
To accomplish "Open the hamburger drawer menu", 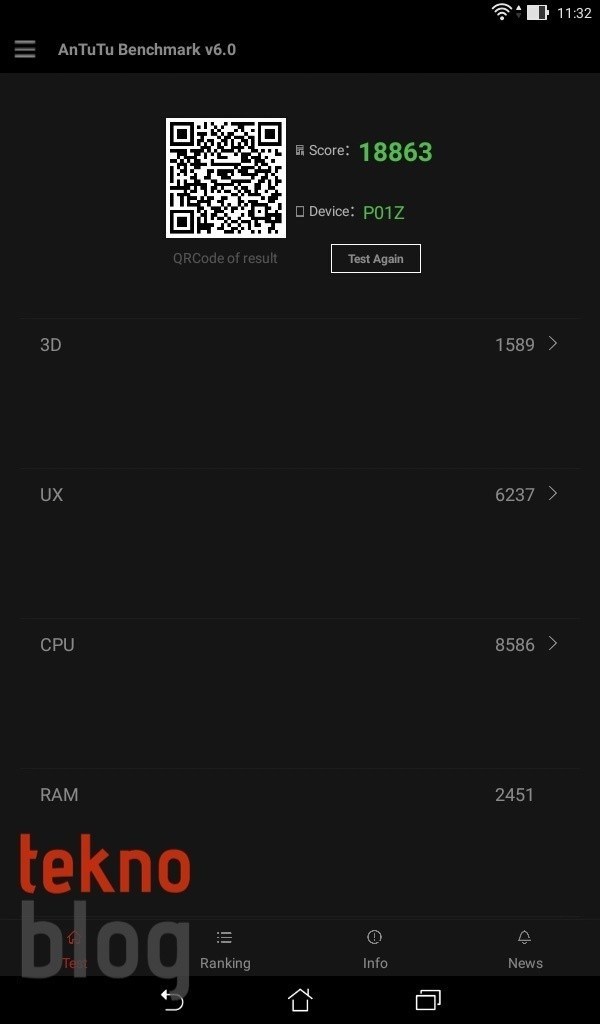I will tap(25, 49).
